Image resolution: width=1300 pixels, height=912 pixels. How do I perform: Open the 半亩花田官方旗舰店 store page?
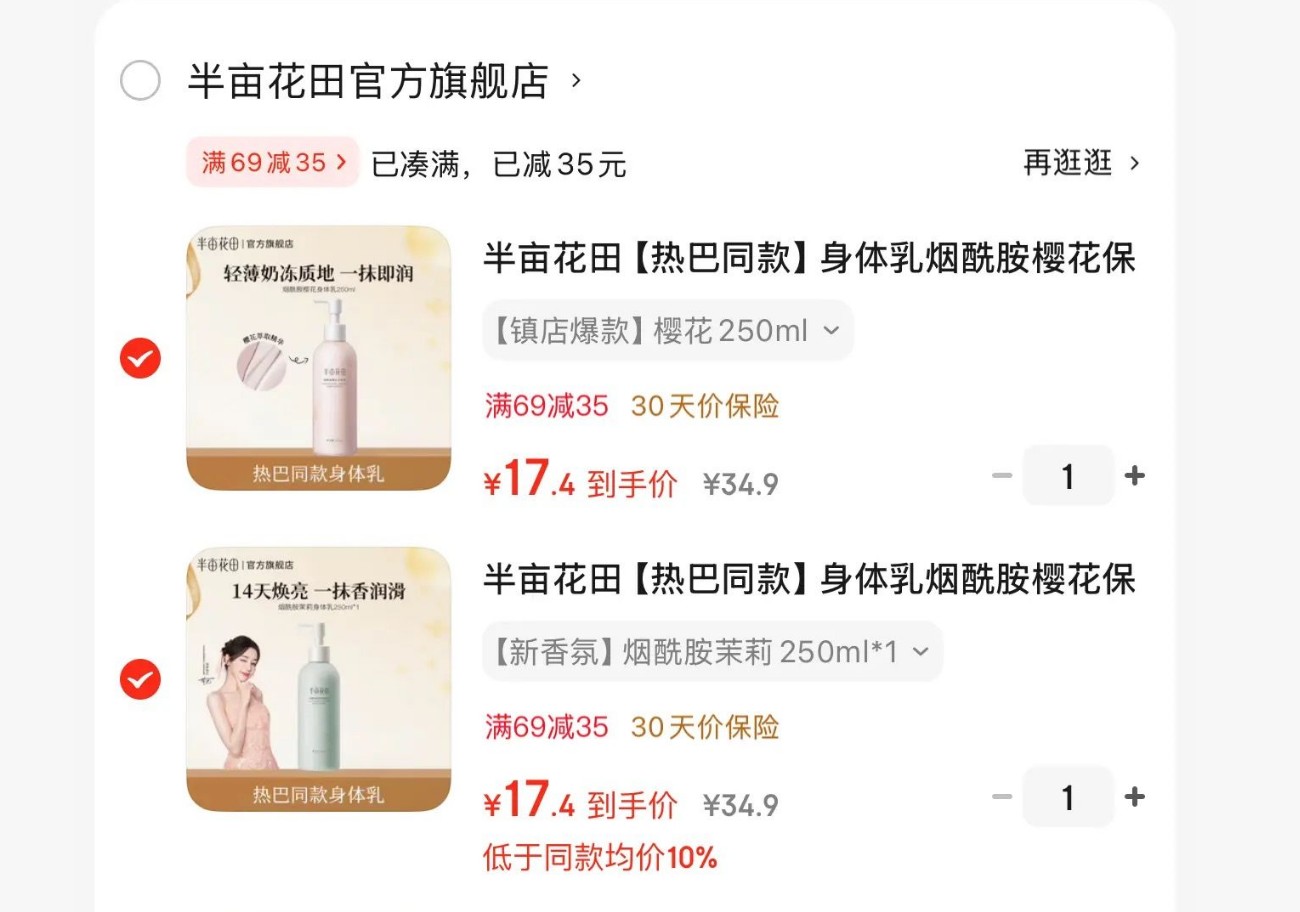click(x=384, y=81)
